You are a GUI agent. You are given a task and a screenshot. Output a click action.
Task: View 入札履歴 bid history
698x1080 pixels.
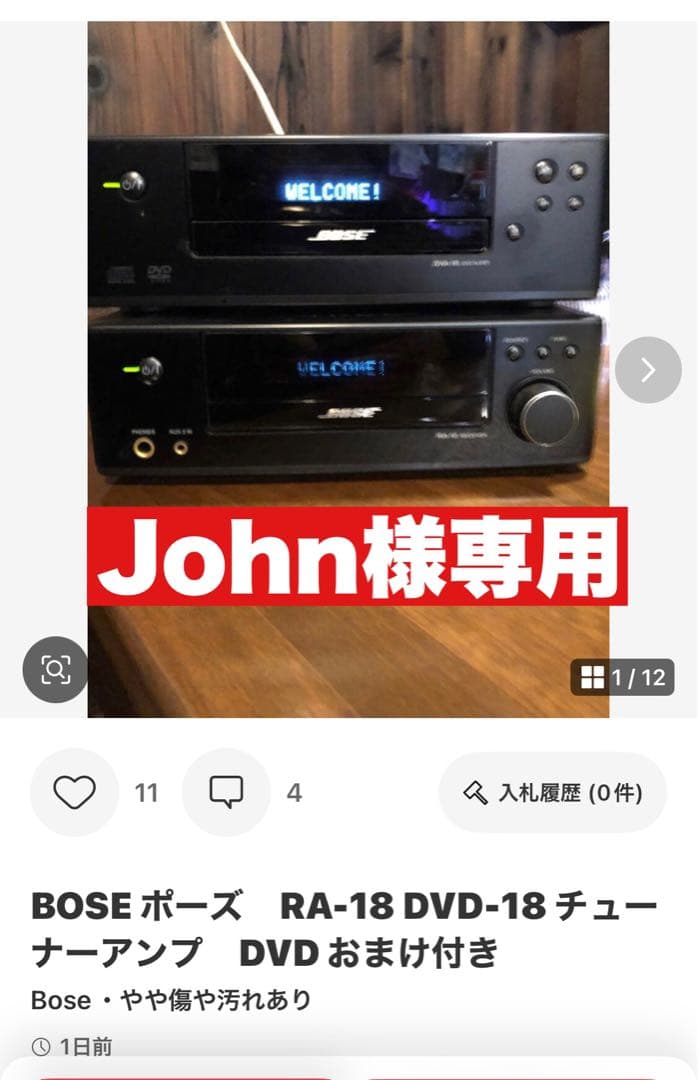tap(552, 792)
